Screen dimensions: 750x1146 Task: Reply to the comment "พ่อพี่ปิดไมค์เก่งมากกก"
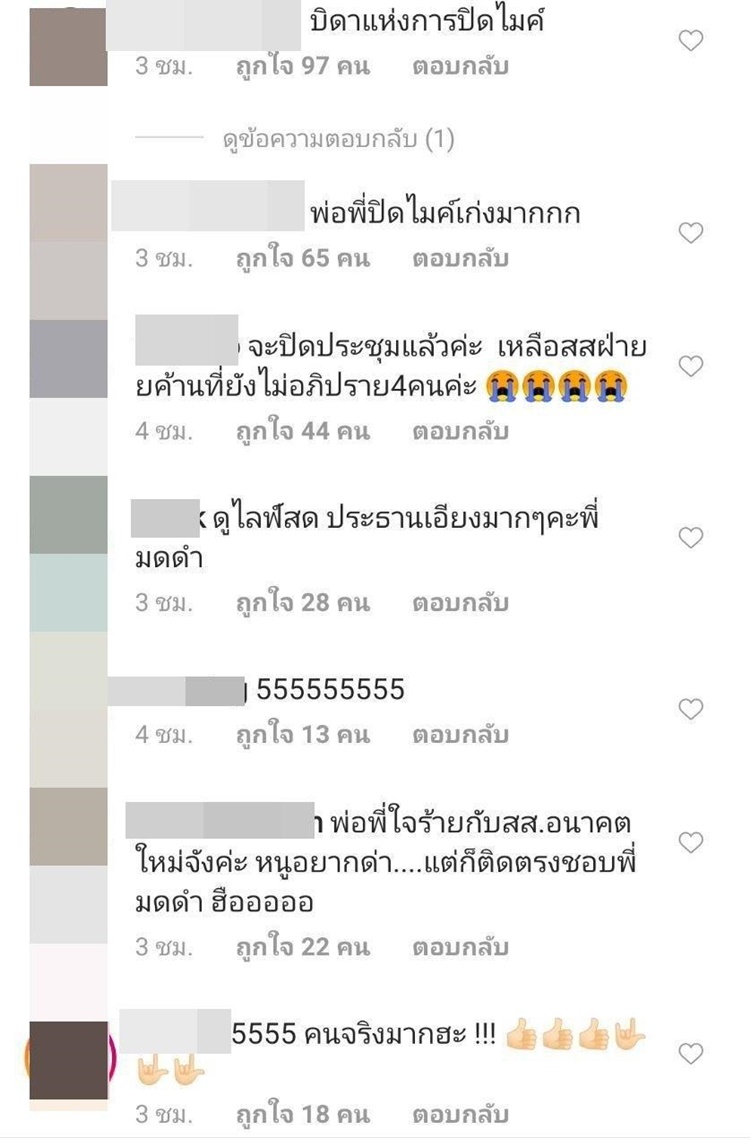tap(460, 259)
